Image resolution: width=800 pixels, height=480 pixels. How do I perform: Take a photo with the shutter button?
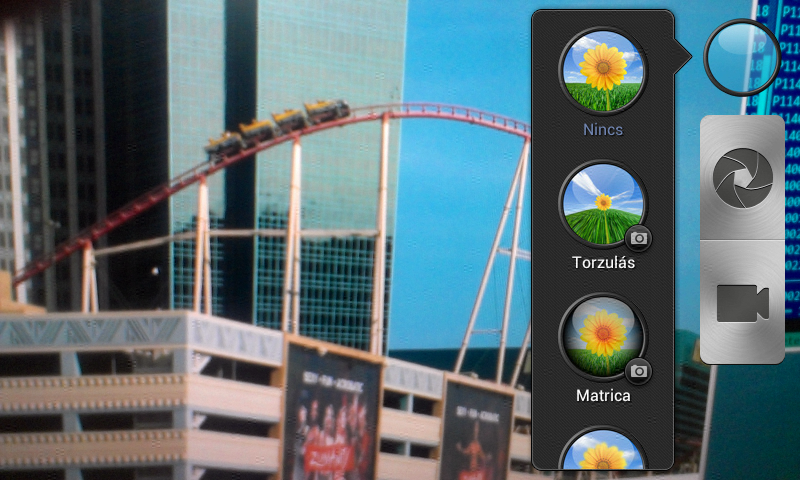pyautogui.click(x=742, y=178)
